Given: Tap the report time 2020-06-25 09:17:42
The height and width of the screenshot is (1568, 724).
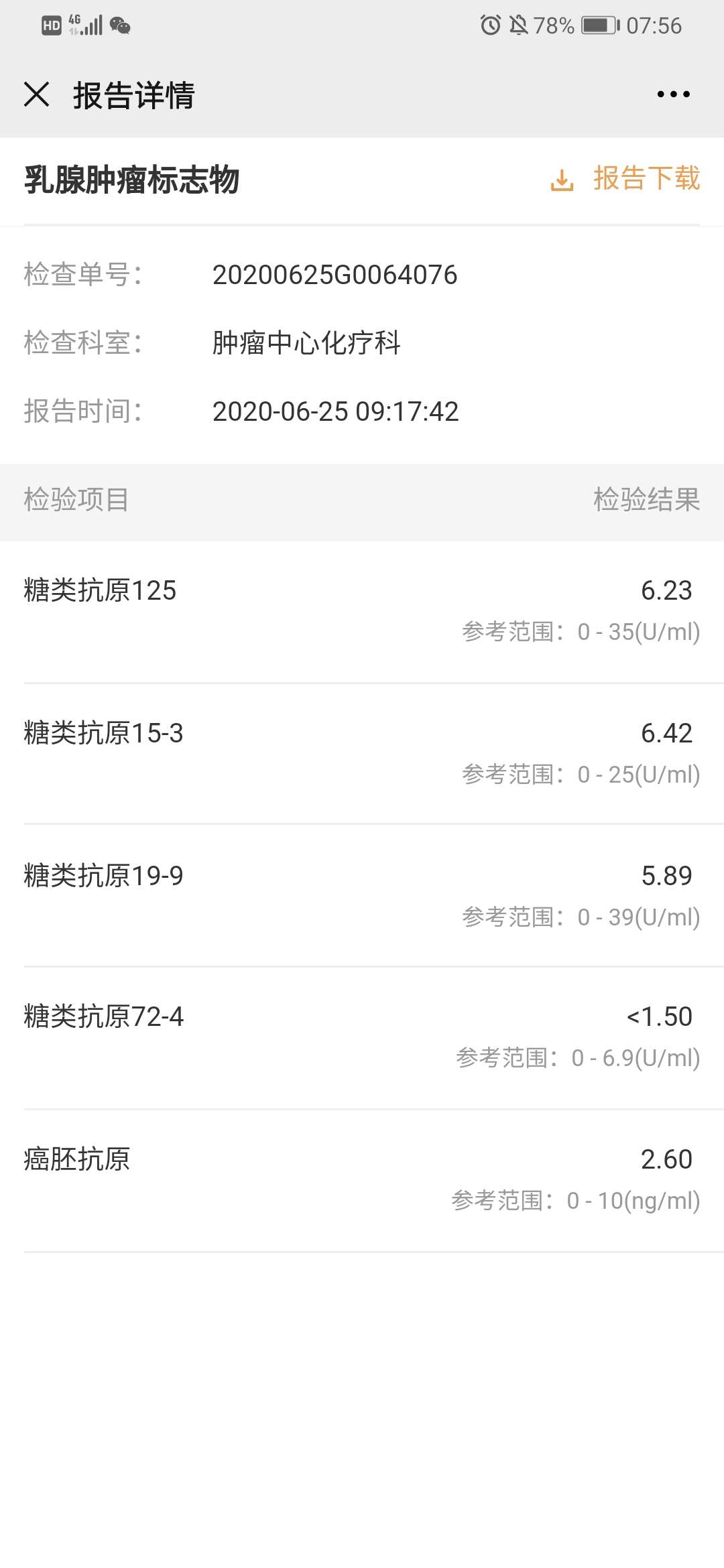Looking at the screenshot, I should tap(335, 411).
